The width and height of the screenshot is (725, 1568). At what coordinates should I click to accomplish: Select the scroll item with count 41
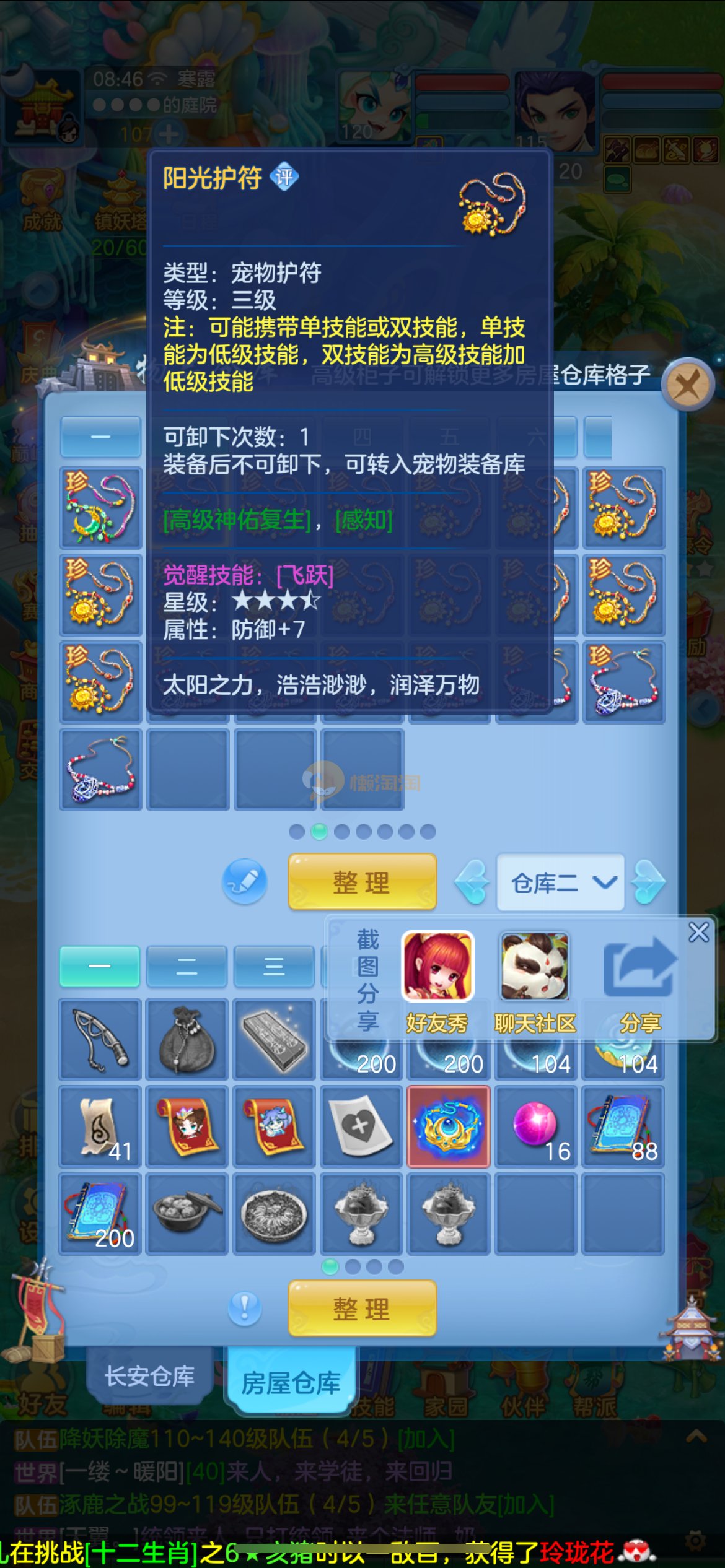coord(100,1126)
